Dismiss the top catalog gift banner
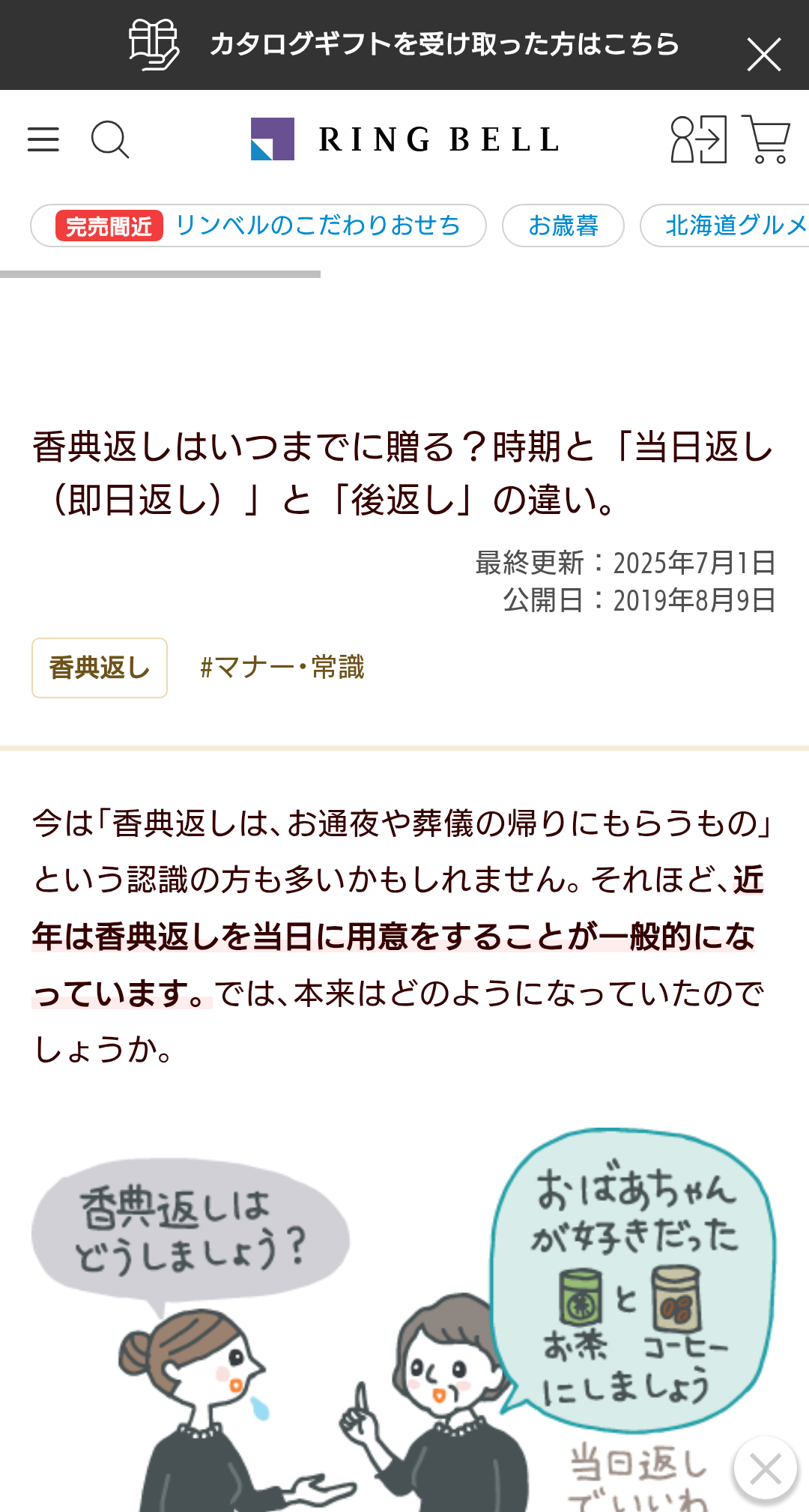This screenshot has width=809, height=1512. click(764, 55)
